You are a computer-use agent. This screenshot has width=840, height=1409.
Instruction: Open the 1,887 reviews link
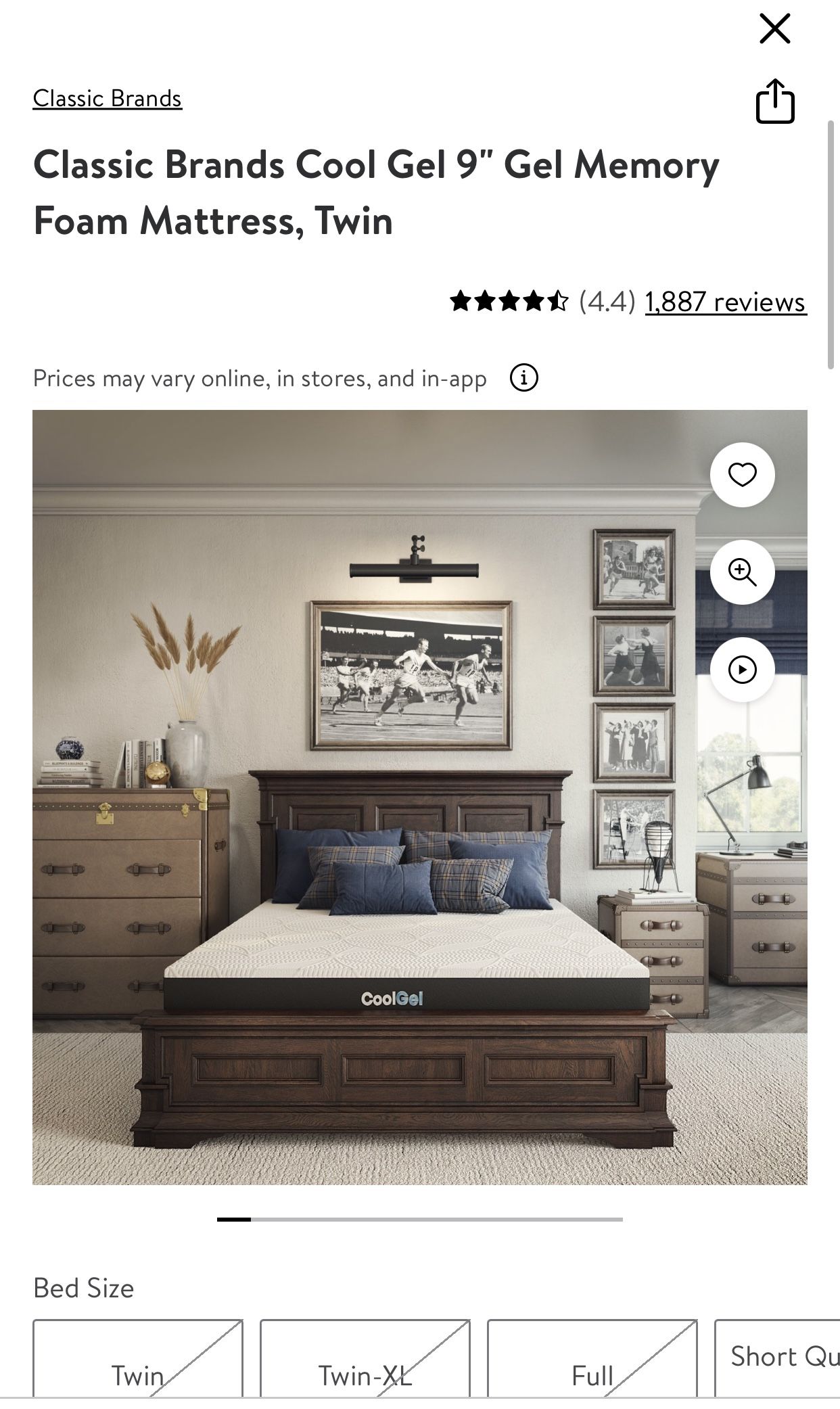726,302
